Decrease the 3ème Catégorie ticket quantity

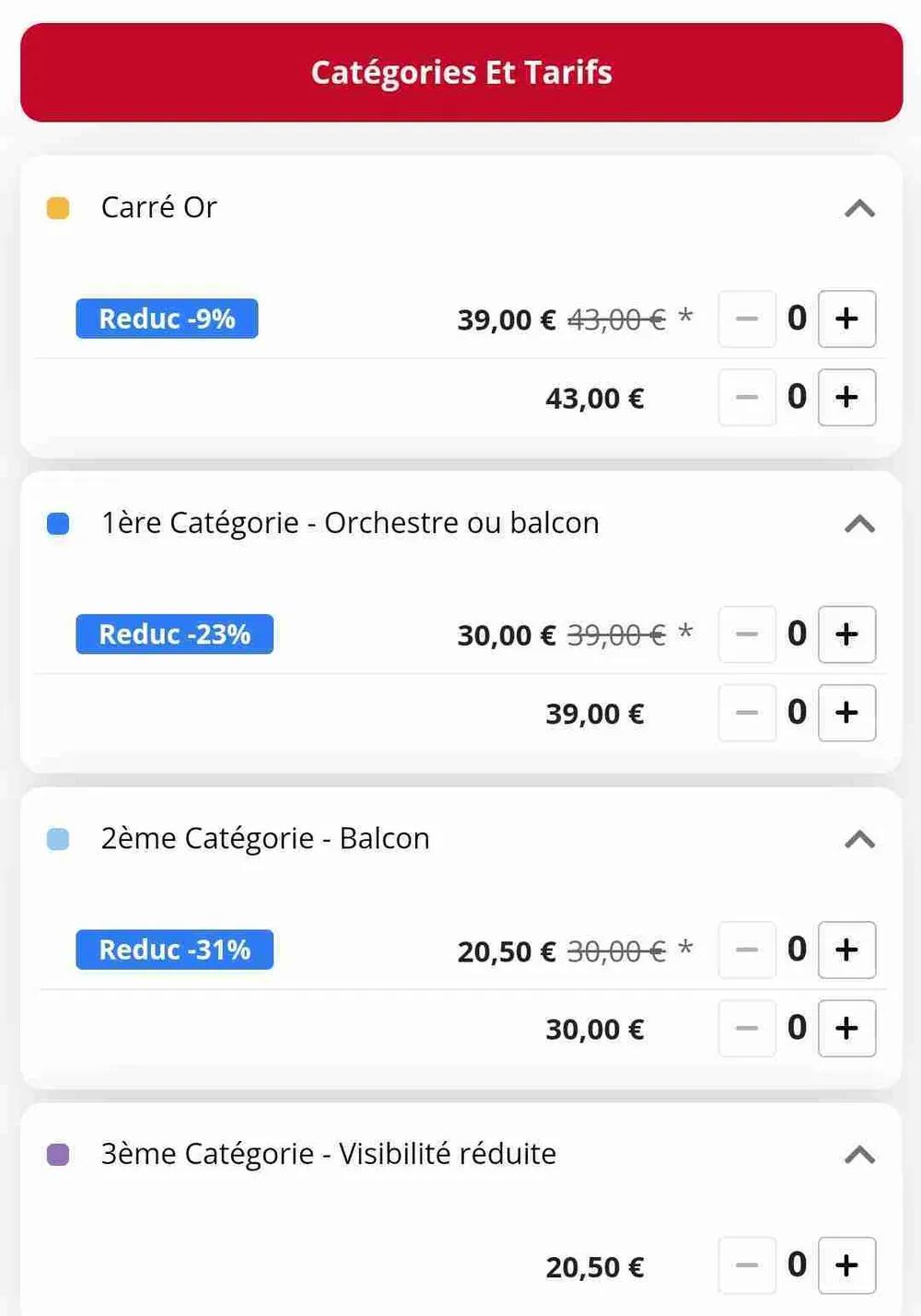click(x=747, y=1265)
